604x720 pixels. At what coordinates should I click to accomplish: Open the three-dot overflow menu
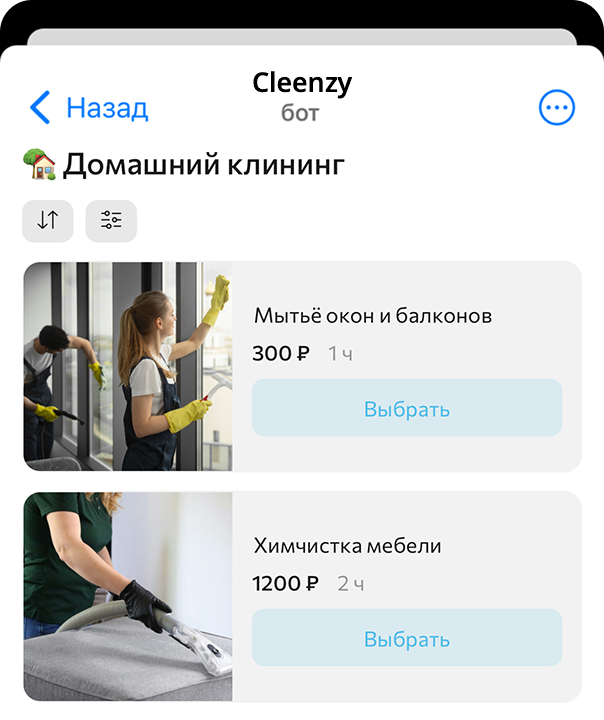tap(557, 107)
